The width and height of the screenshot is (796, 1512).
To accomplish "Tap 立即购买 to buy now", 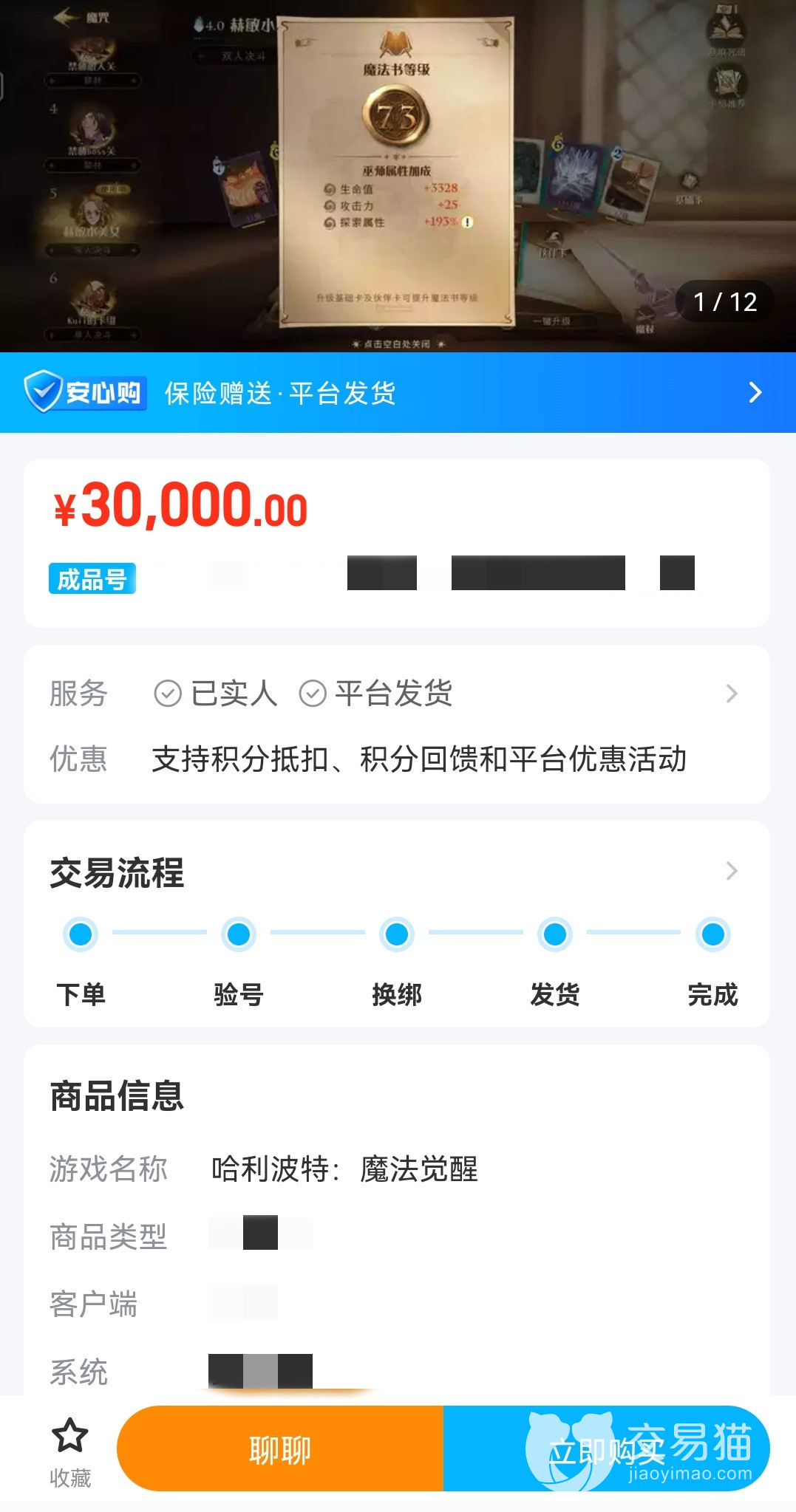I will click(x=605, y=1448).
